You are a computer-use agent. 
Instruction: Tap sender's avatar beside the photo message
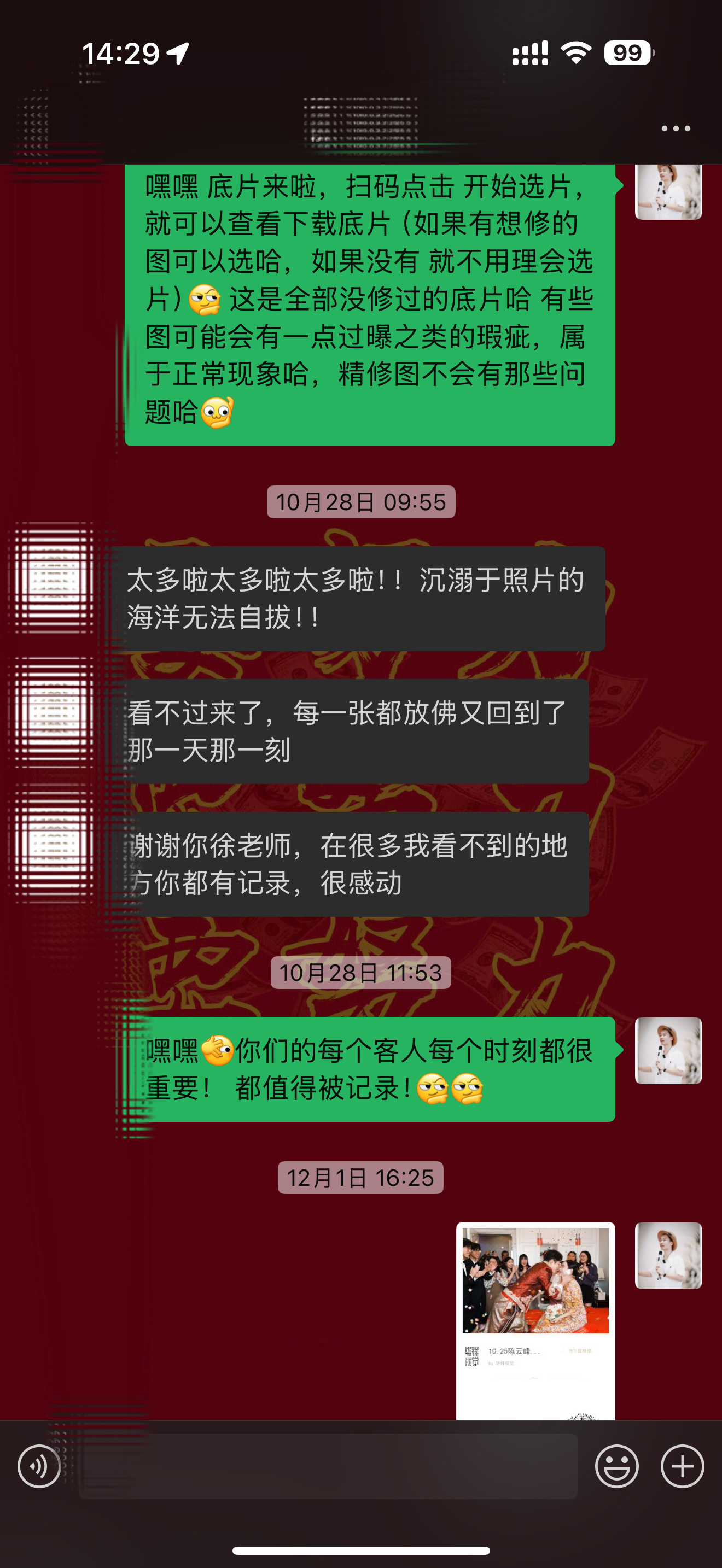(668, 1255)
